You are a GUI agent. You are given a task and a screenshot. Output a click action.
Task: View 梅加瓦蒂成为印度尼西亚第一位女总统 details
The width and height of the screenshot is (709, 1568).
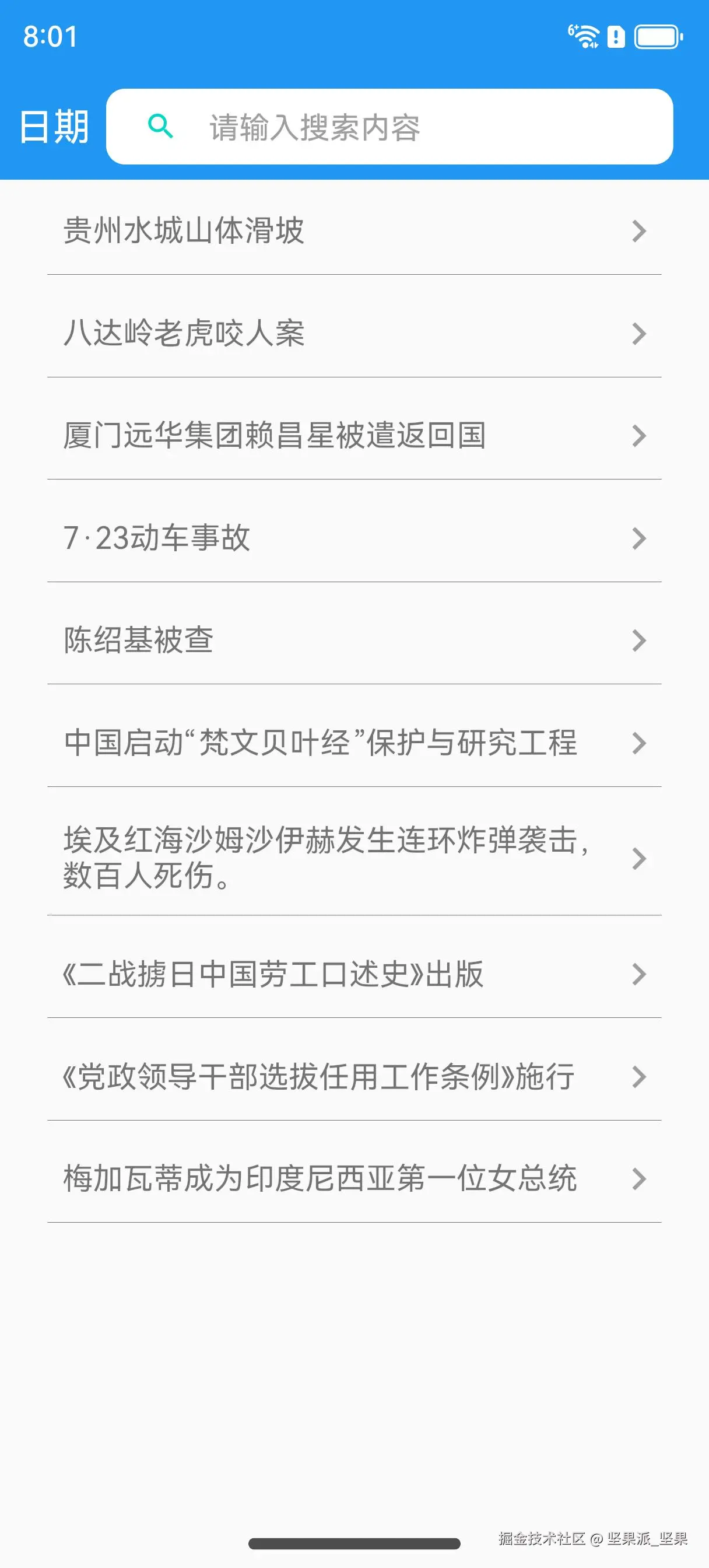tap(354, 1178)
